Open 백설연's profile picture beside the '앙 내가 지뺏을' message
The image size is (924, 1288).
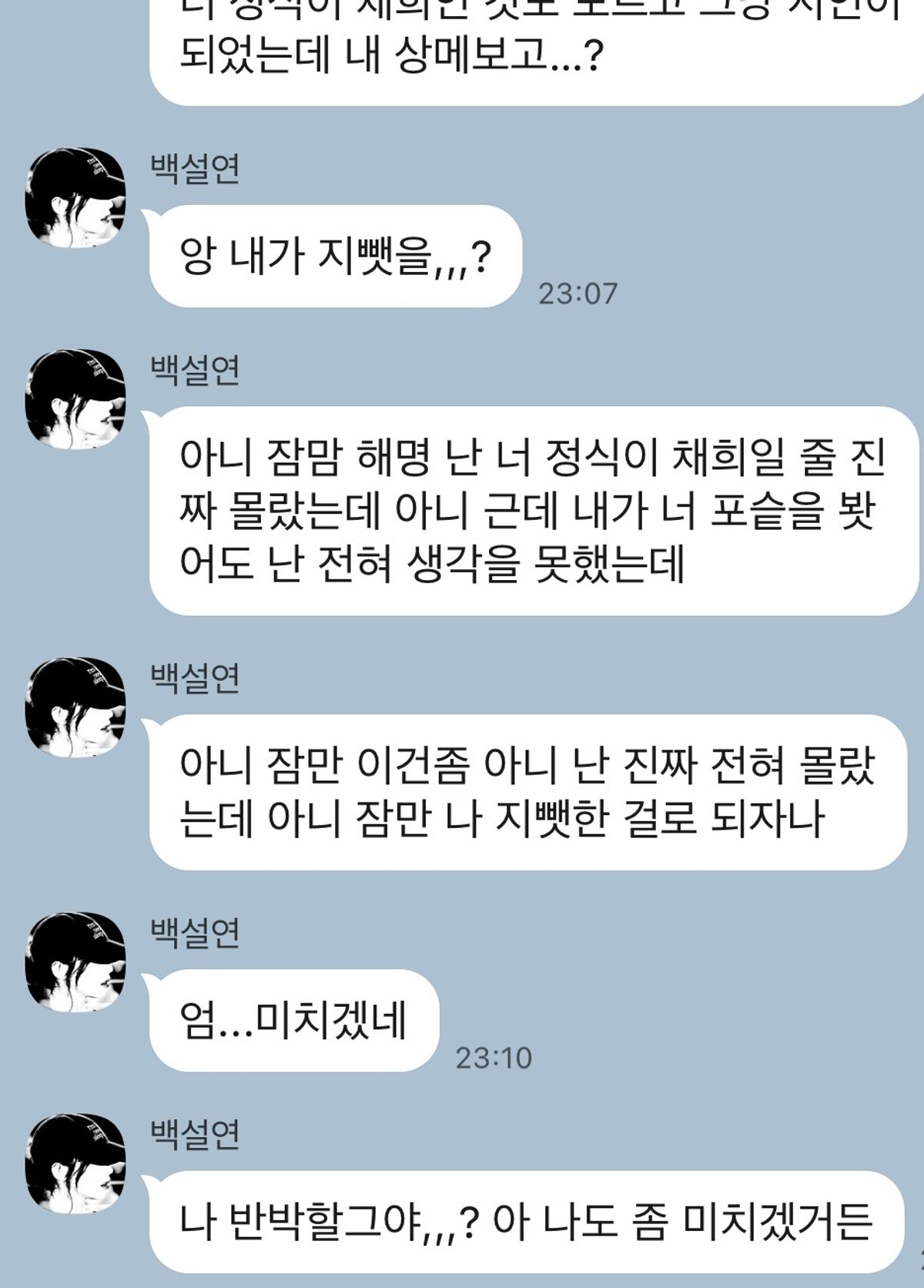pos(75,197)
